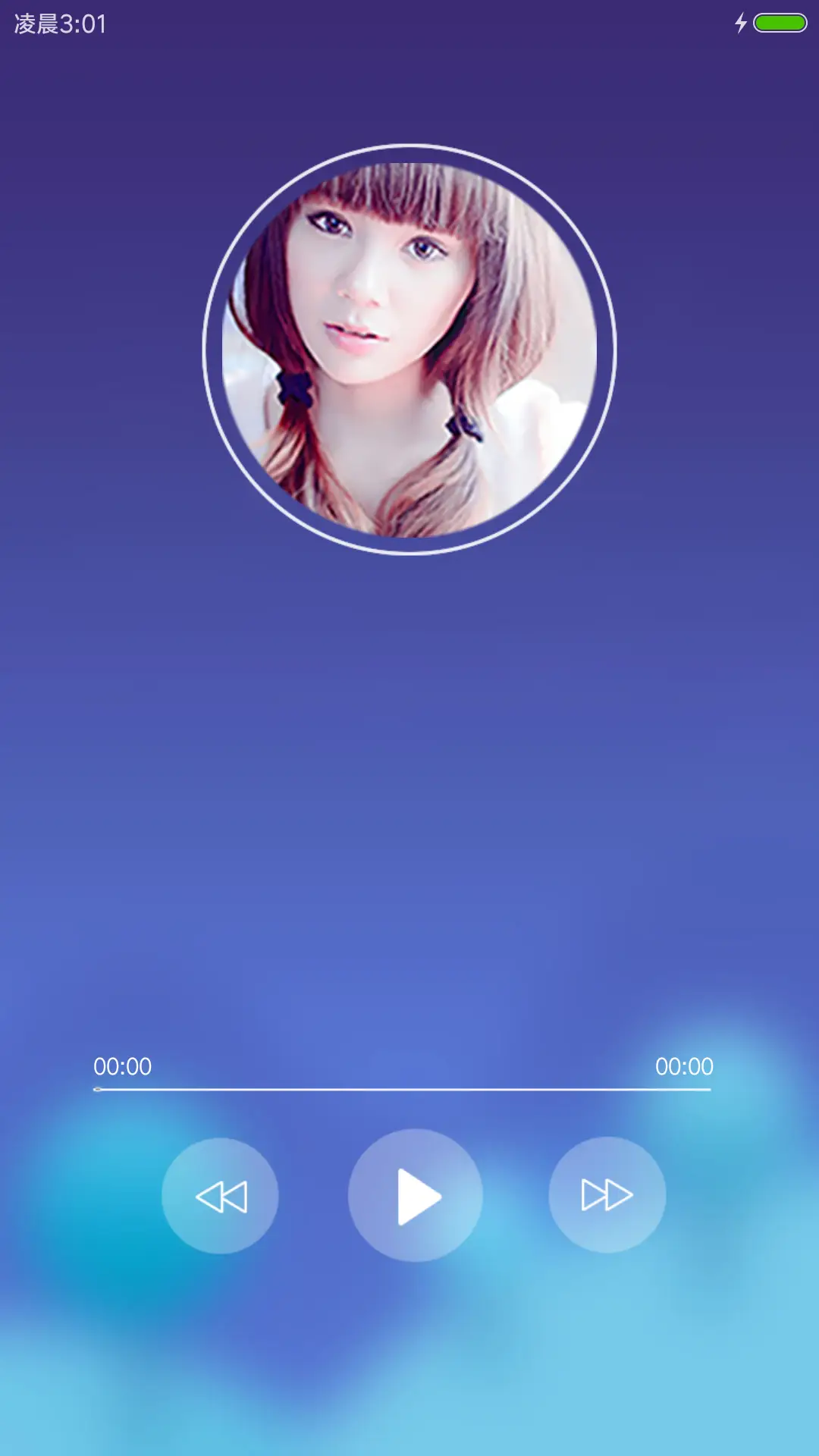Start playback with the play button
Image resolution: width=819 pixels, height=1456 pixels.
click(x=415, y=1196)
